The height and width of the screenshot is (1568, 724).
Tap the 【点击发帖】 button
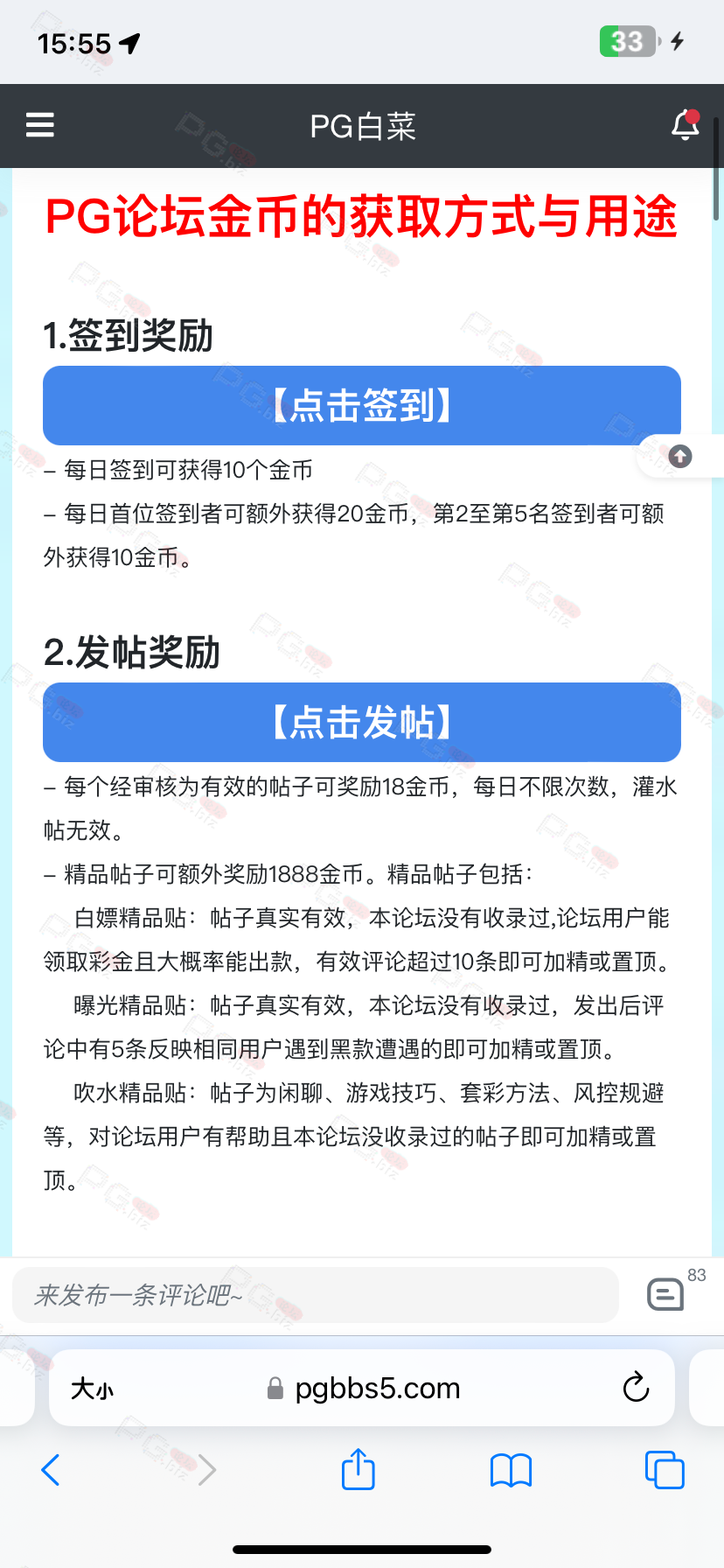click(362, 723)
